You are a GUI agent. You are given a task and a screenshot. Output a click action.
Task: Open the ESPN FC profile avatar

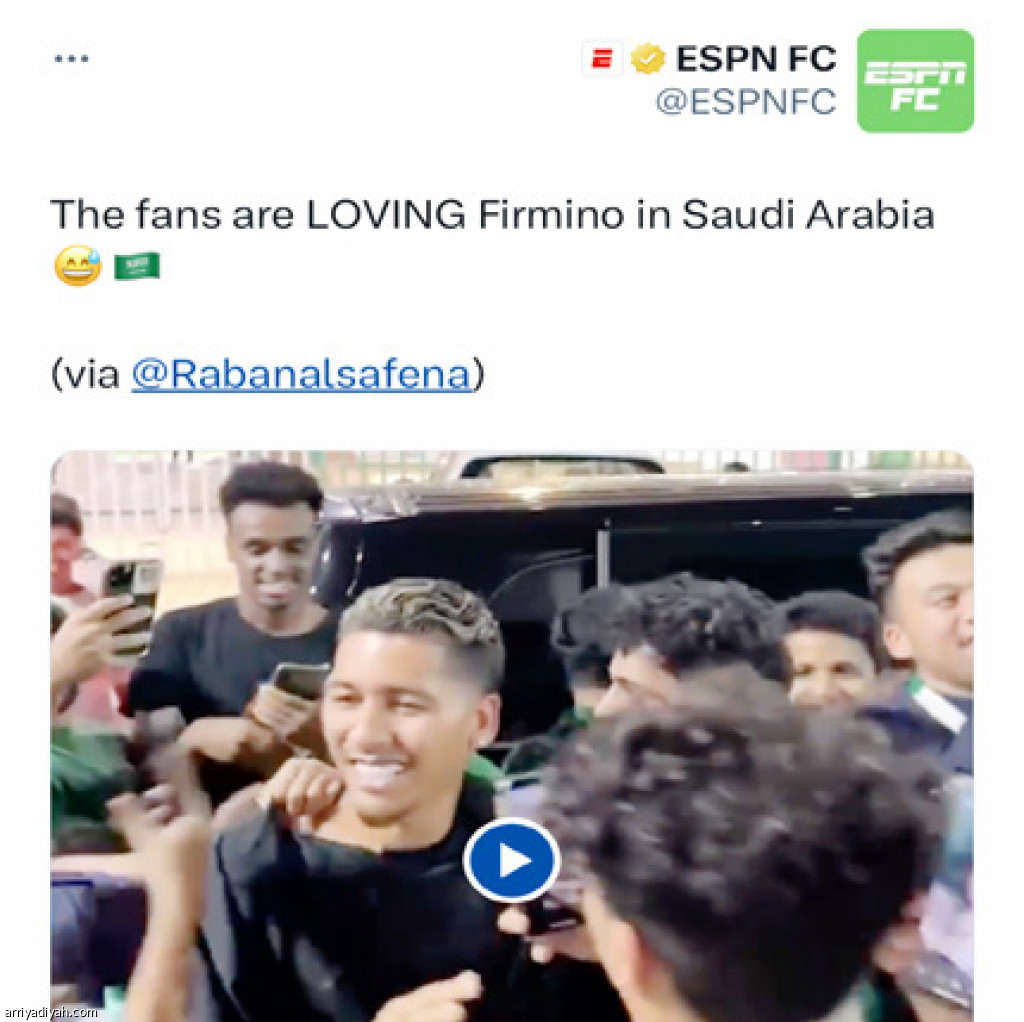point(915,81)
